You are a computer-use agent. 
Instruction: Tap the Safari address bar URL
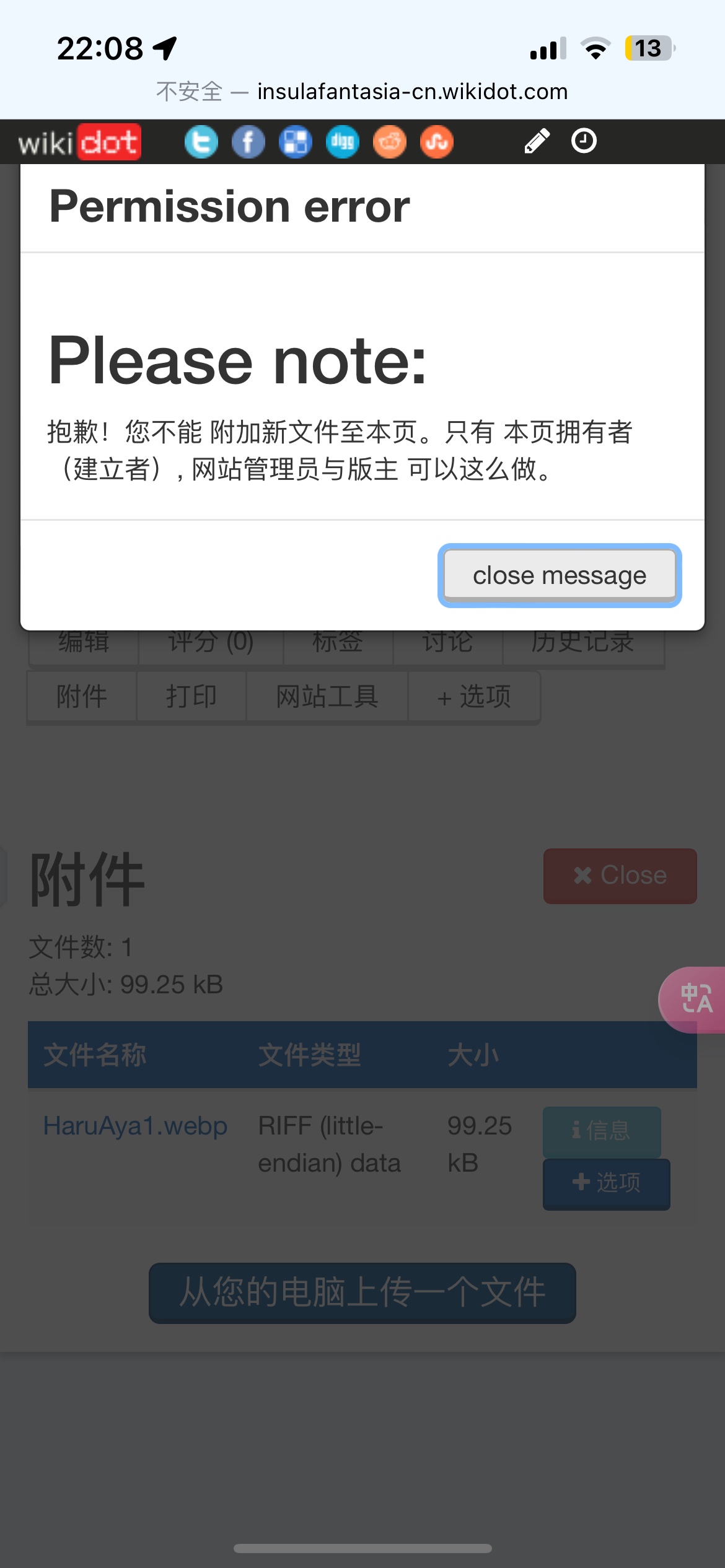411,92
